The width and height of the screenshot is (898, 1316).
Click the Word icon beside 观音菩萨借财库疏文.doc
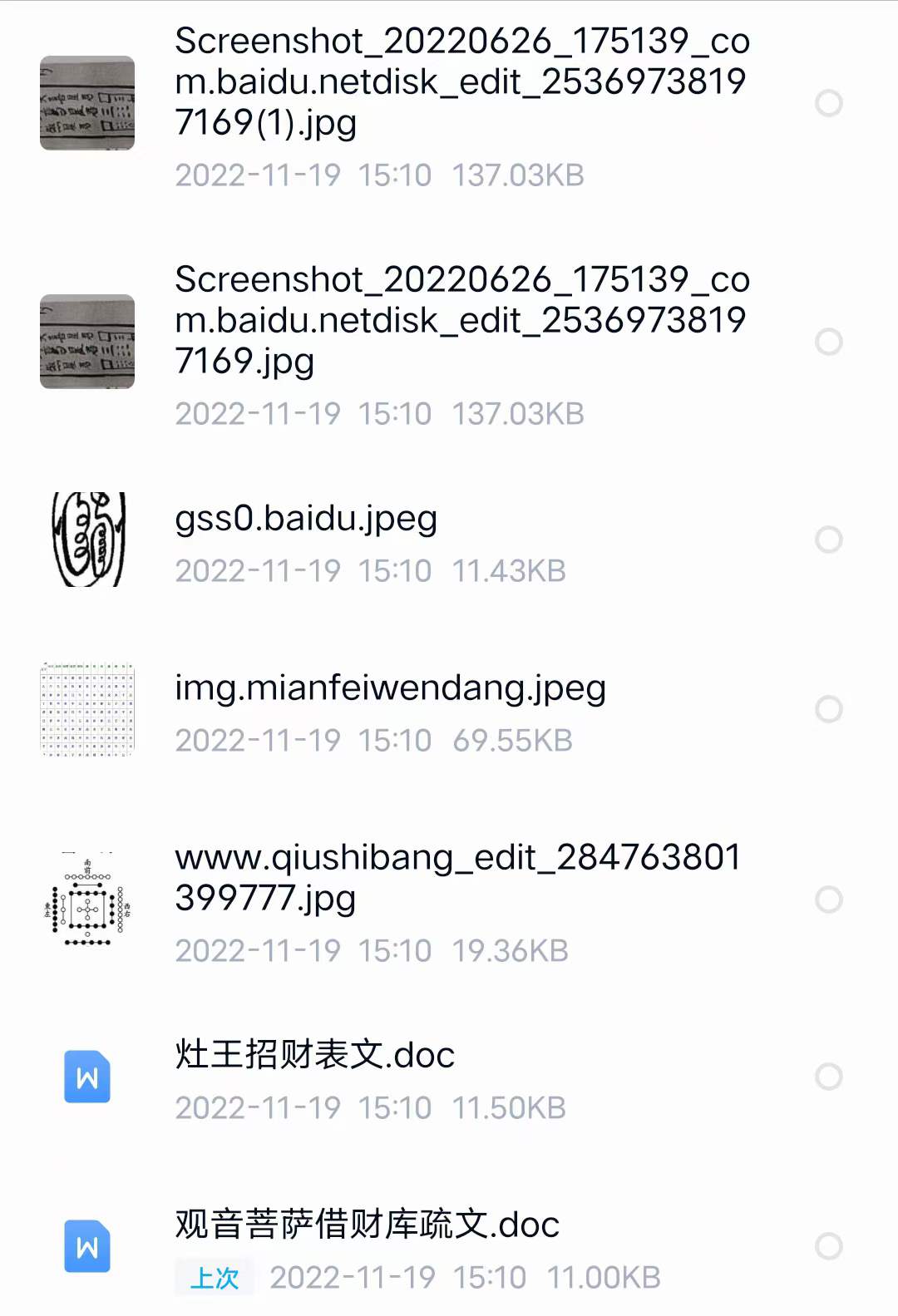click(86, 1245)
